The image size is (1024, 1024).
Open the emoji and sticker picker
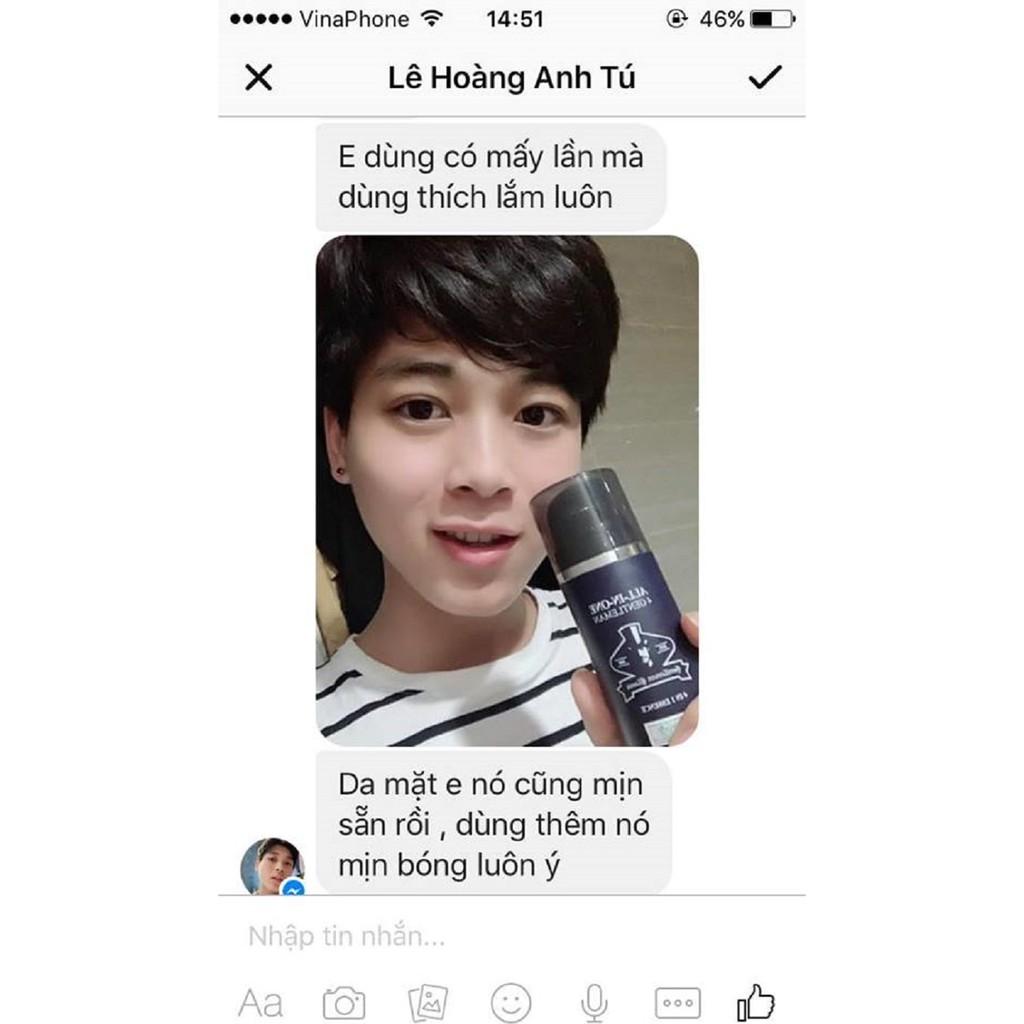point(511,1003)
